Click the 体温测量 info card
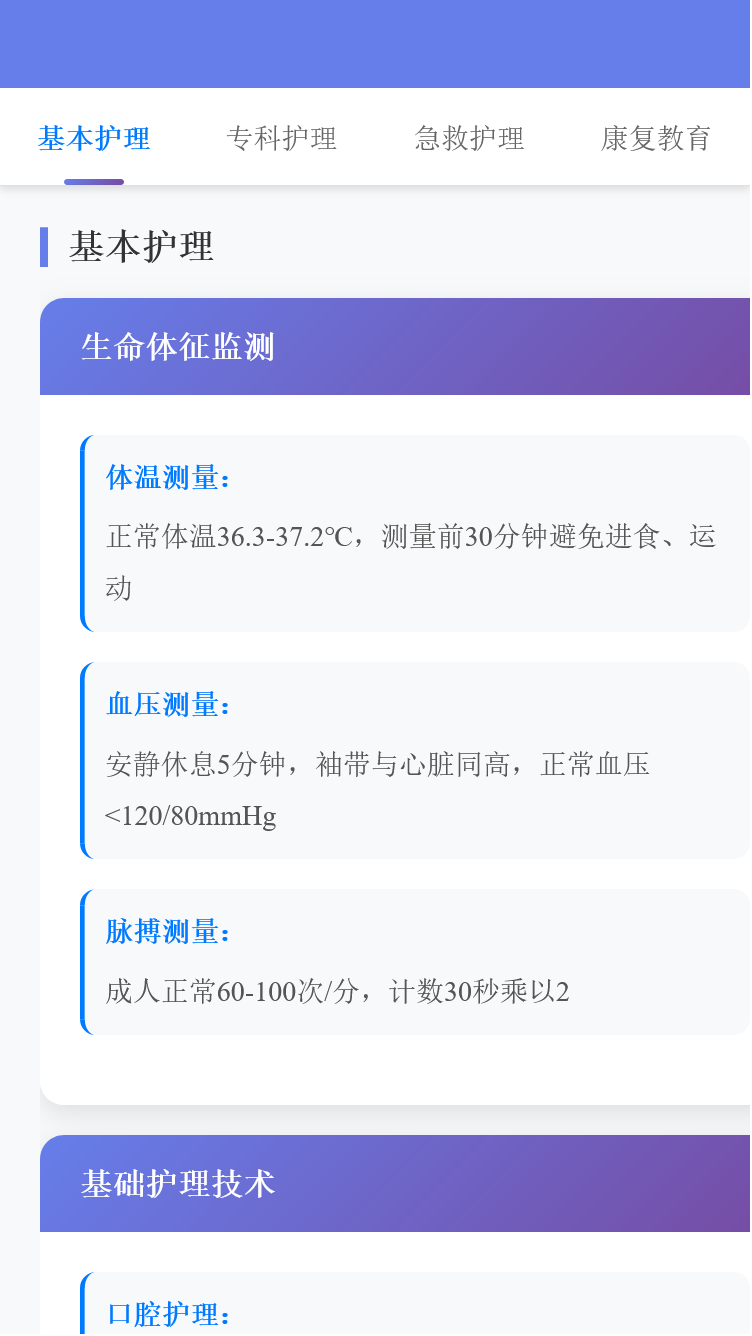Viewport: 752px width, 1336px height. (400, 530)
